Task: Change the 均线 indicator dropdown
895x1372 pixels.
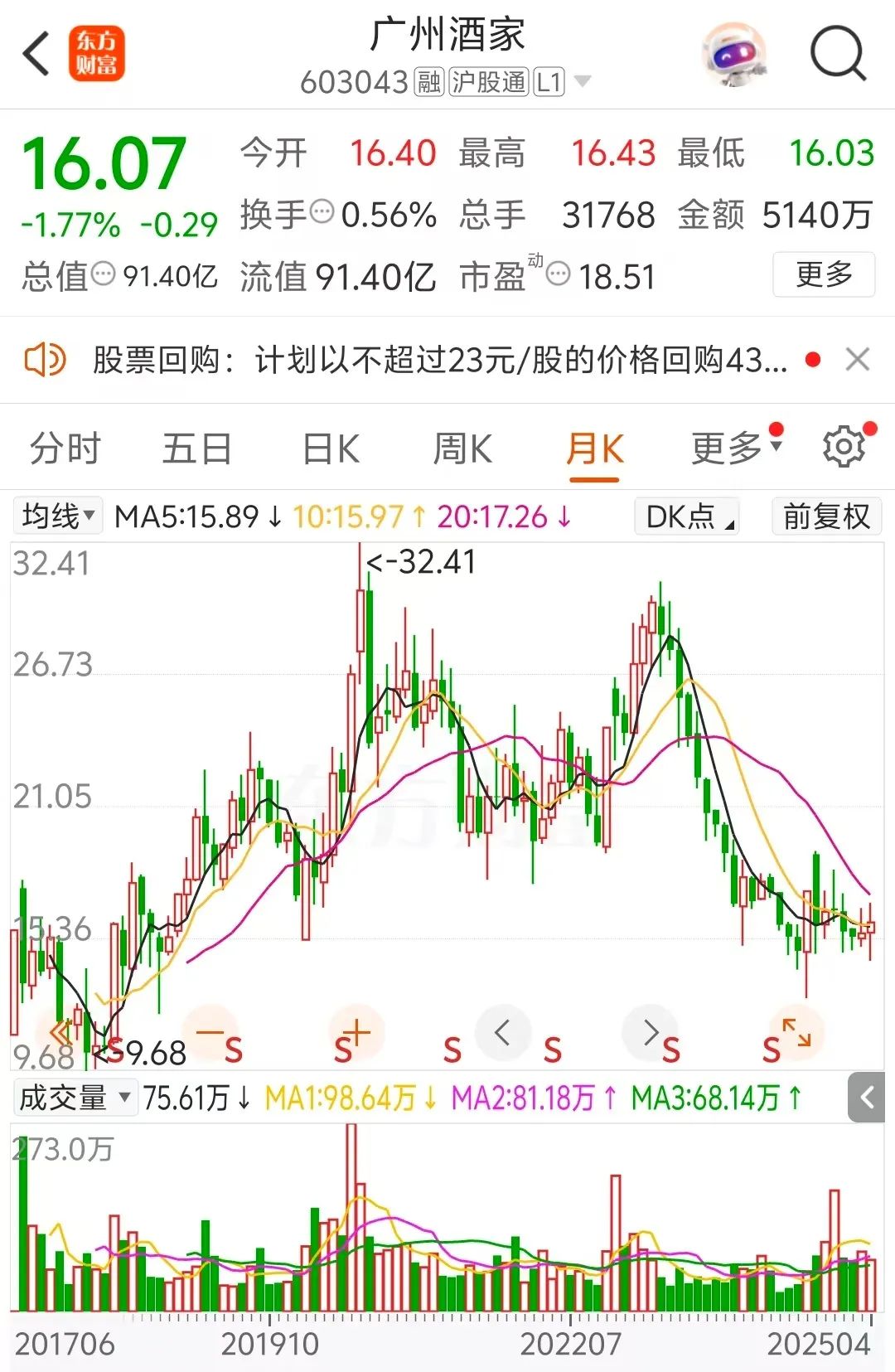Action: 58,516
